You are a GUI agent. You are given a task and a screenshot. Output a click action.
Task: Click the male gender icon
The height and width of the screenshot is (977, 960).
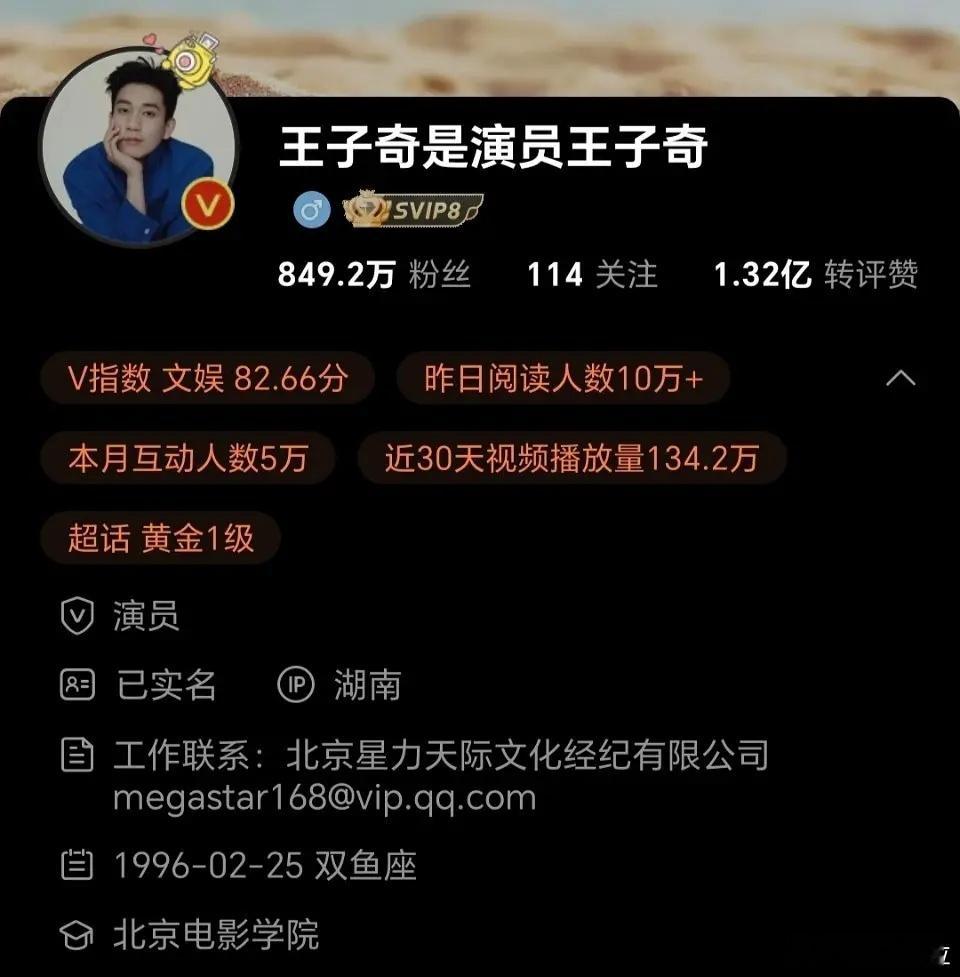point(313,207)
